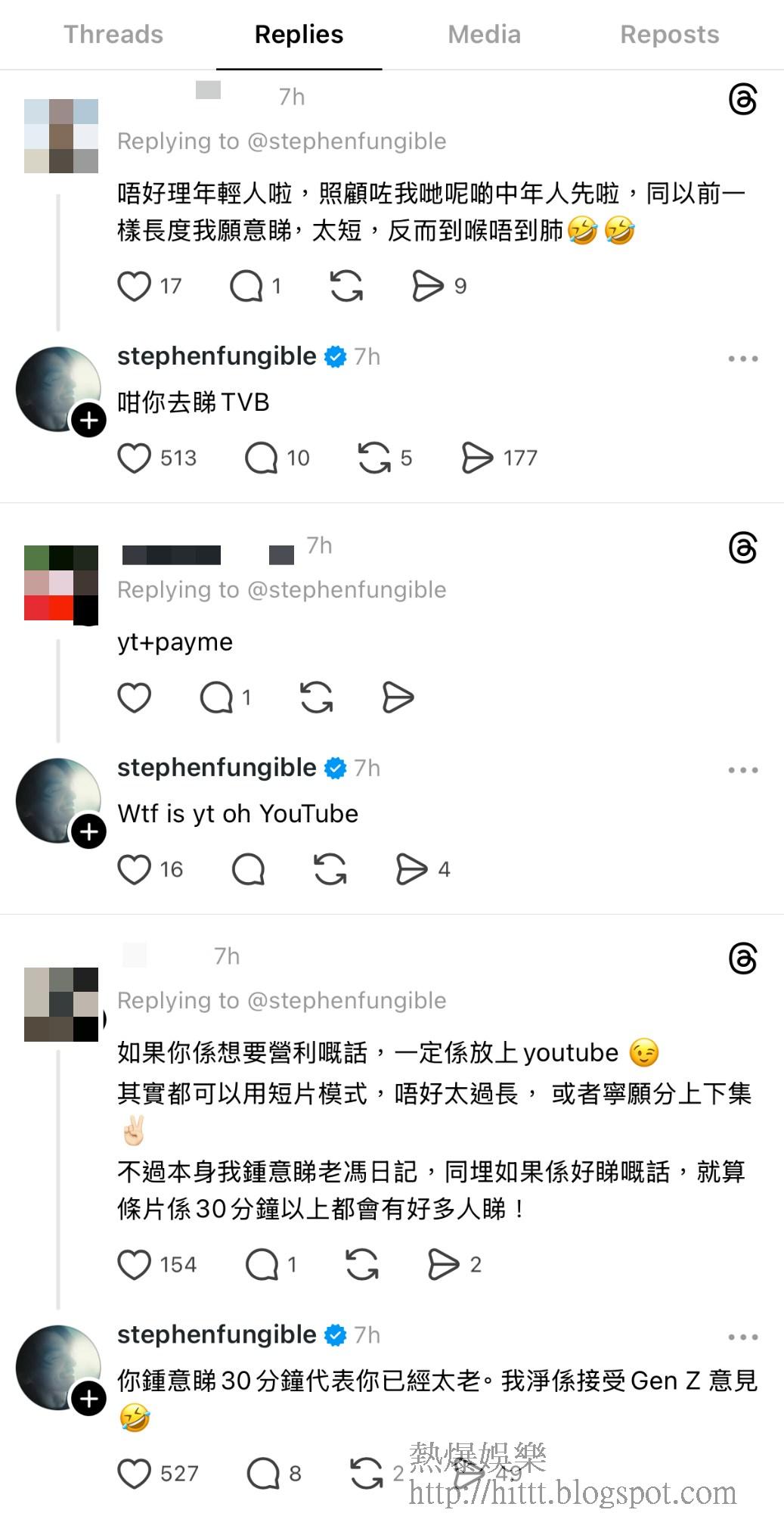Switch to the Media tab
784x1513 pixels.
point(484,35)
